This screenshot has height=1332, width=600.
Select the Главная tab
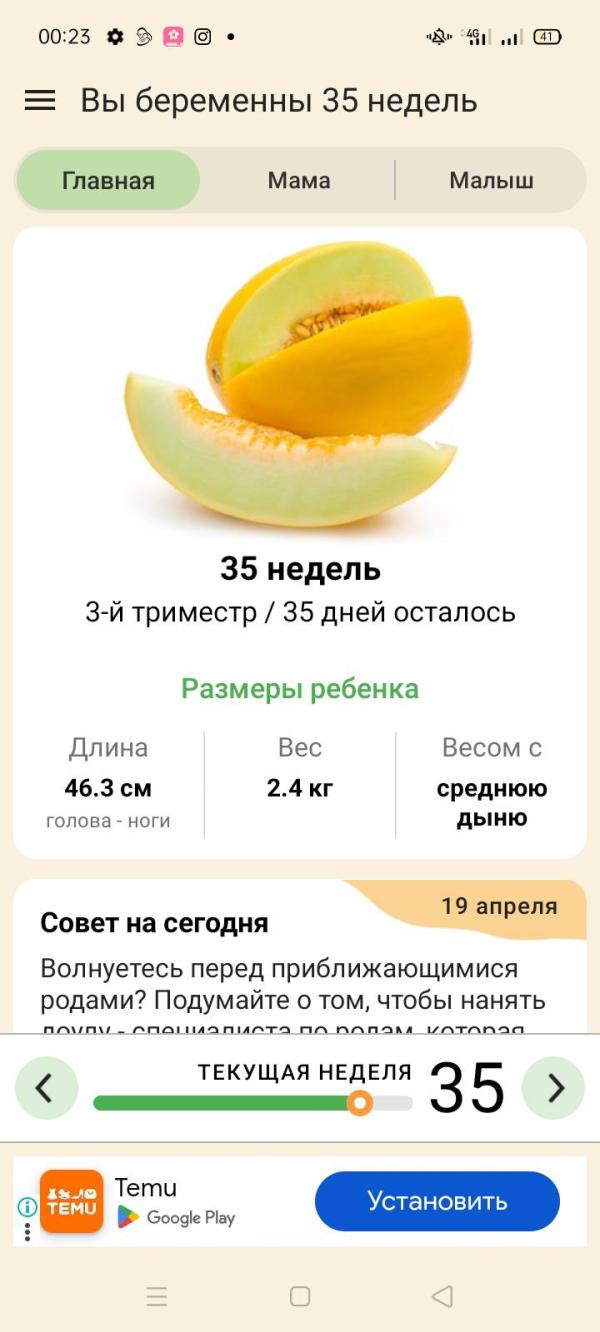pyautogui.click(x=108, y=181)
